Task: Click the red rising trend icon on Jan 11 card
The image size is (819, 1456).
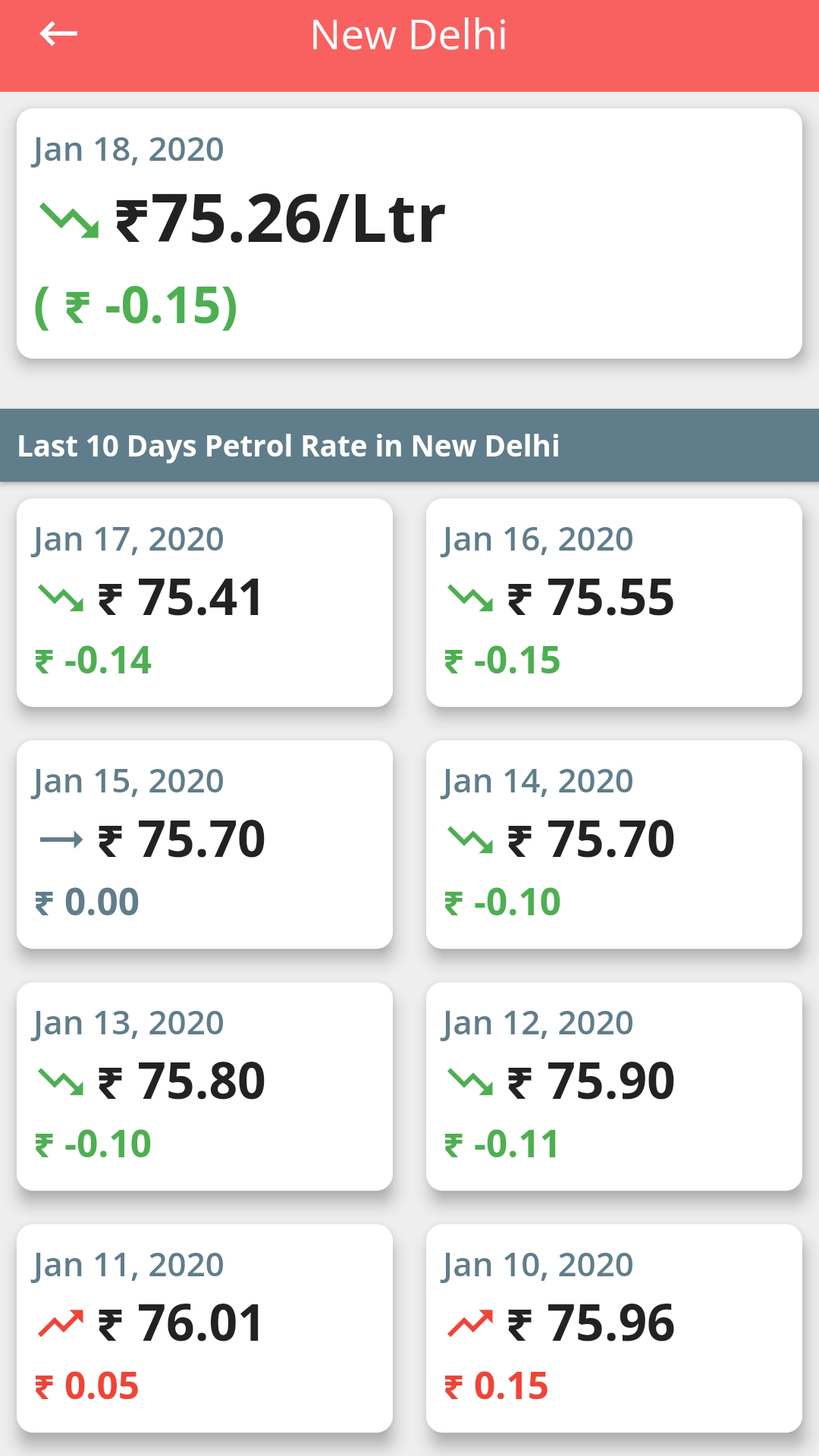Action: coord(59,1321)
